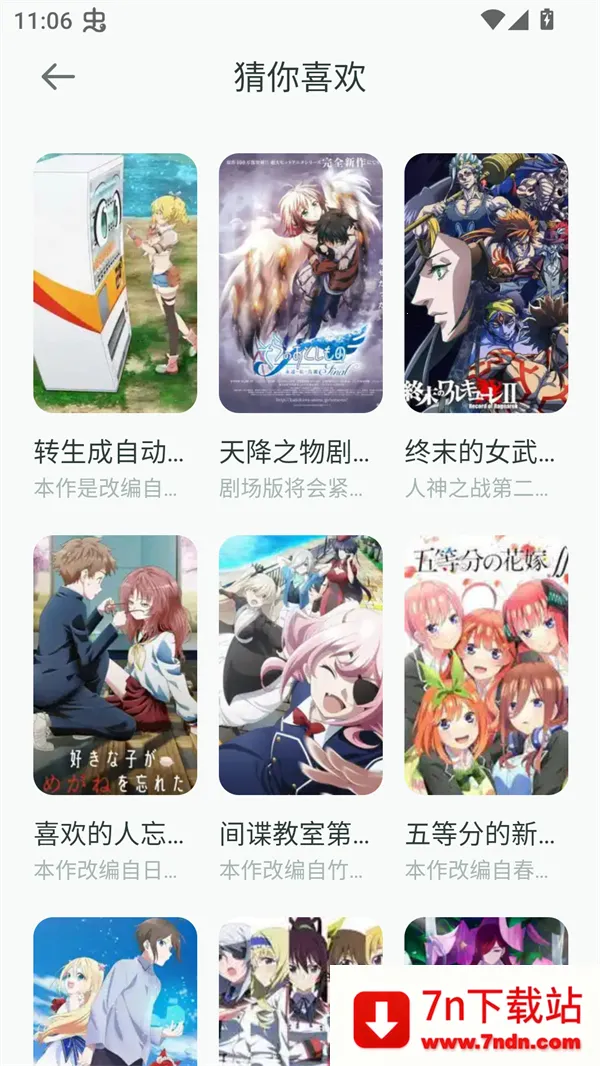Tap the anime card 五等分的新…
The width and height of the screenshot is (600, 1066).
click(485, 665)
